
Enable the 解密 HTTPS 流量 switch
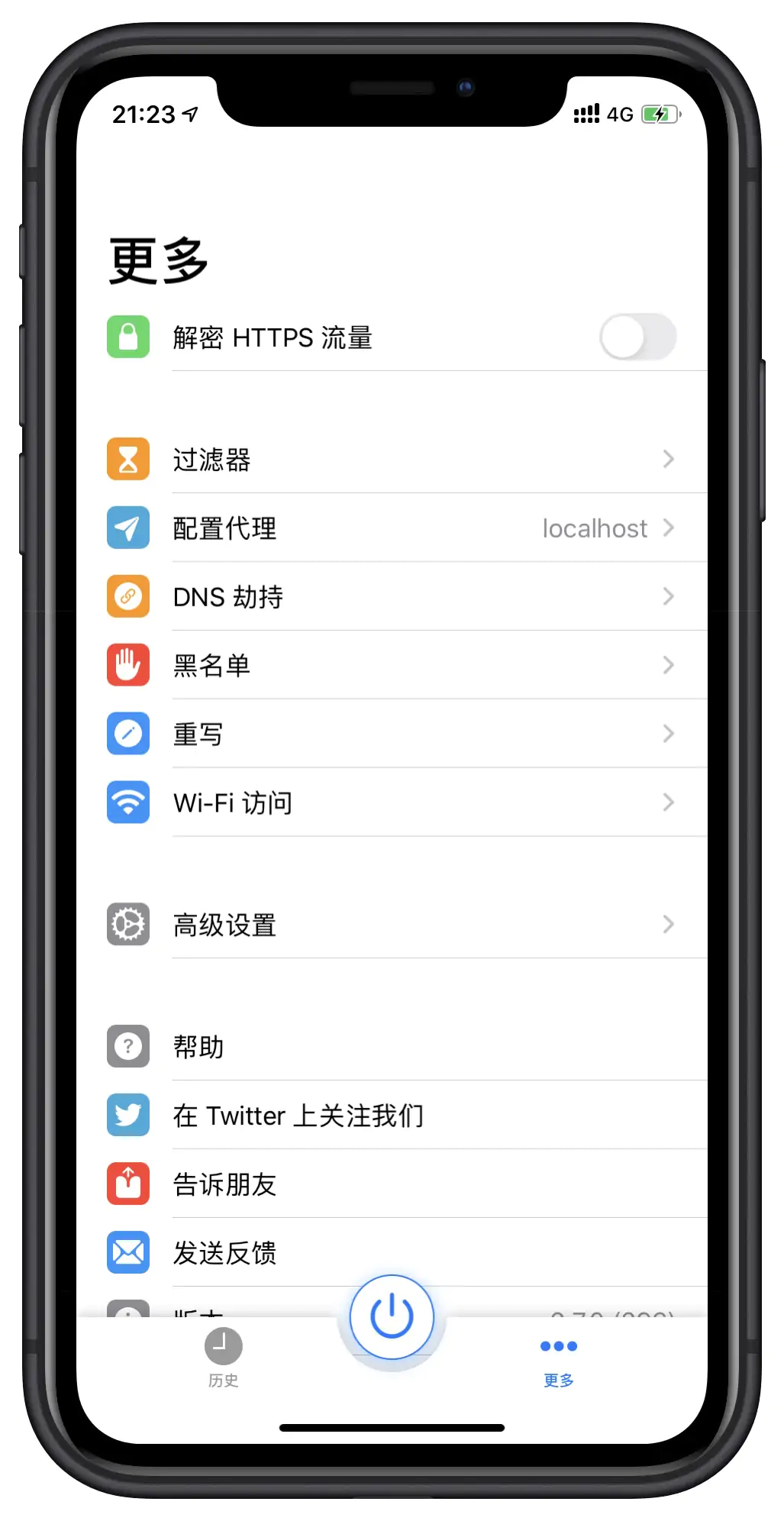click(637, 337)
